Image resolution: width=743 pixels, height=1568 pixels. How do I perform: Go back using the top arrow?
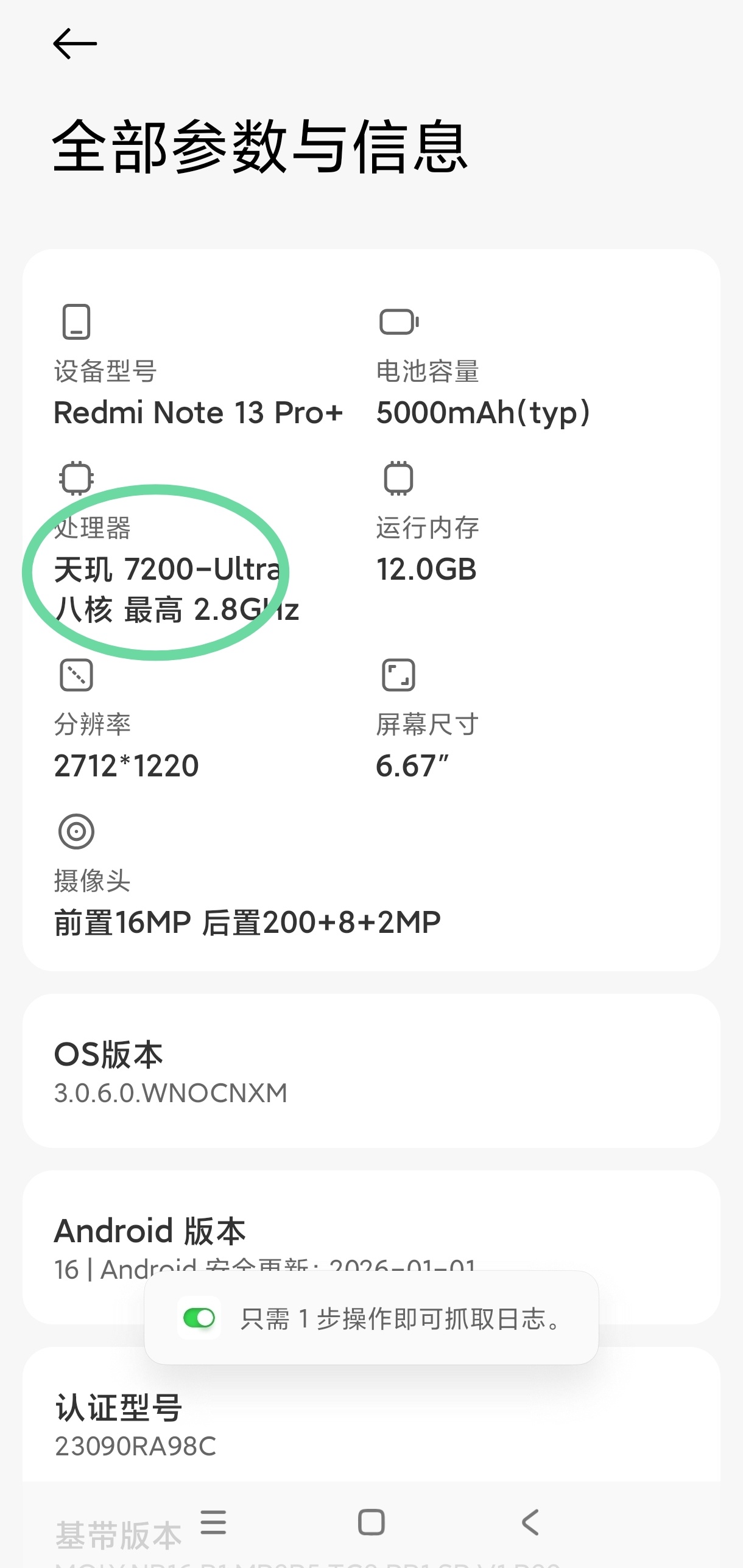[75, 44]
